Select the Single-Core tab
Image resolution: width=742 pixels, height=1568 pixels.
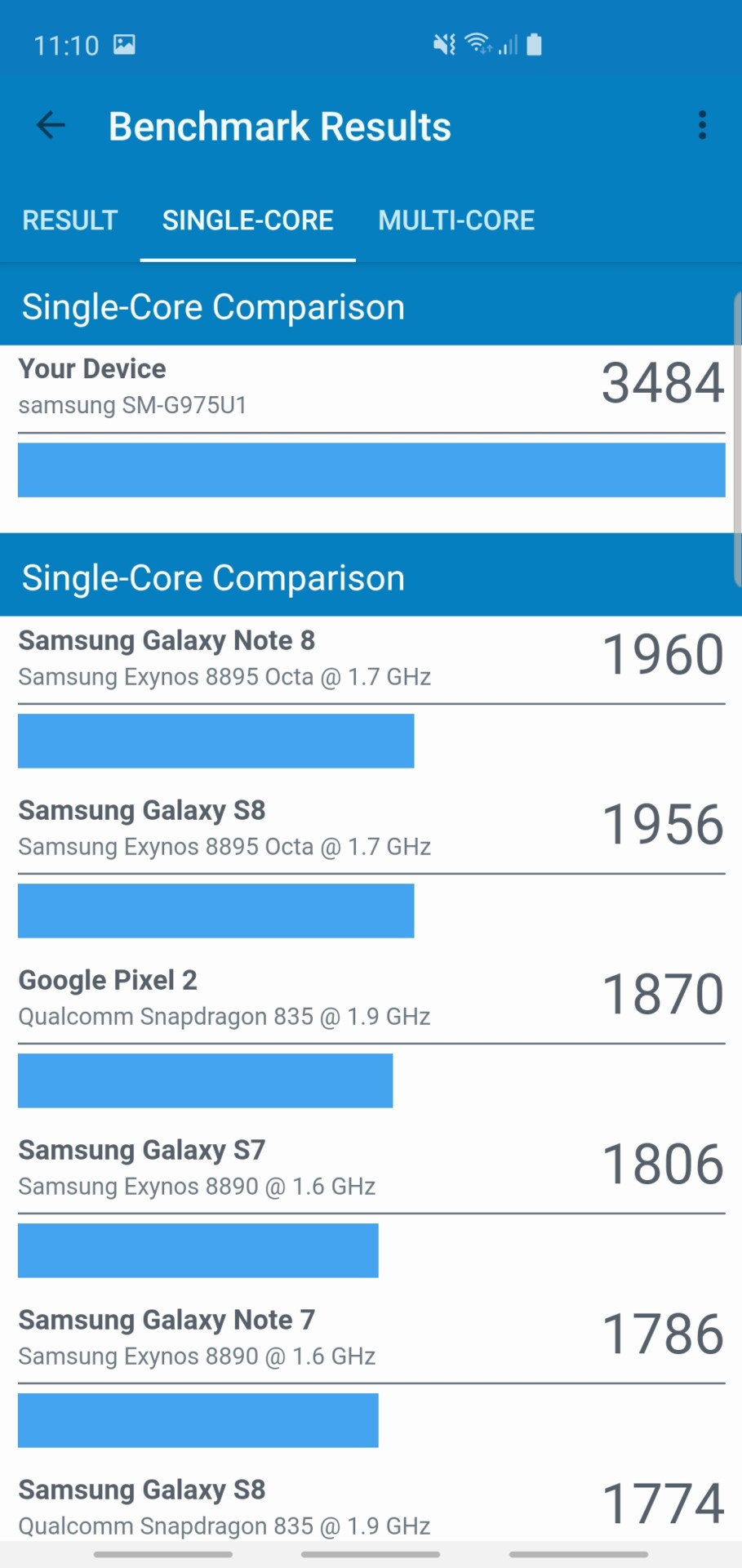coord(247,220)
